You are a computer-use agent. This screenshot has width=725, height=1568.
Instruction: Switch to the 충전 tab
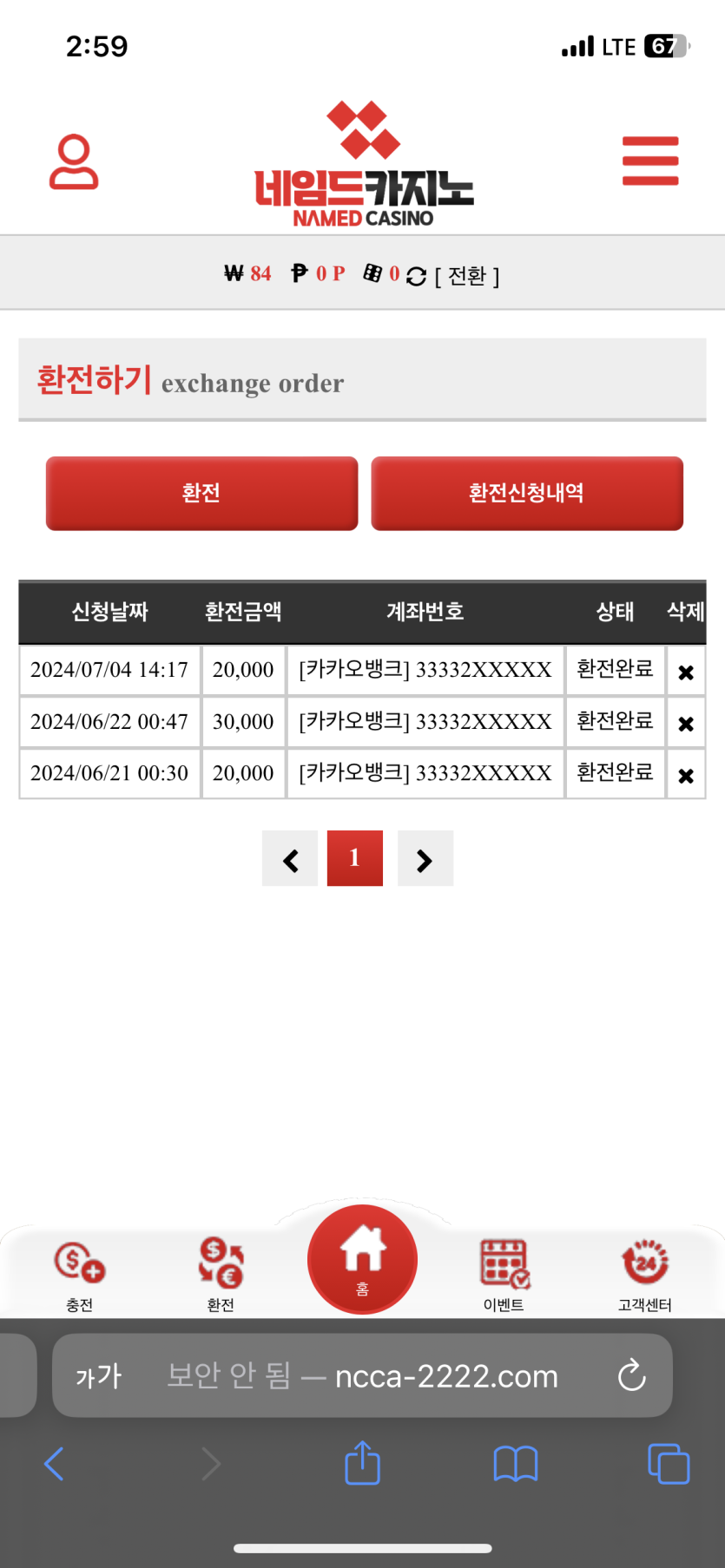click(79, 1274)
